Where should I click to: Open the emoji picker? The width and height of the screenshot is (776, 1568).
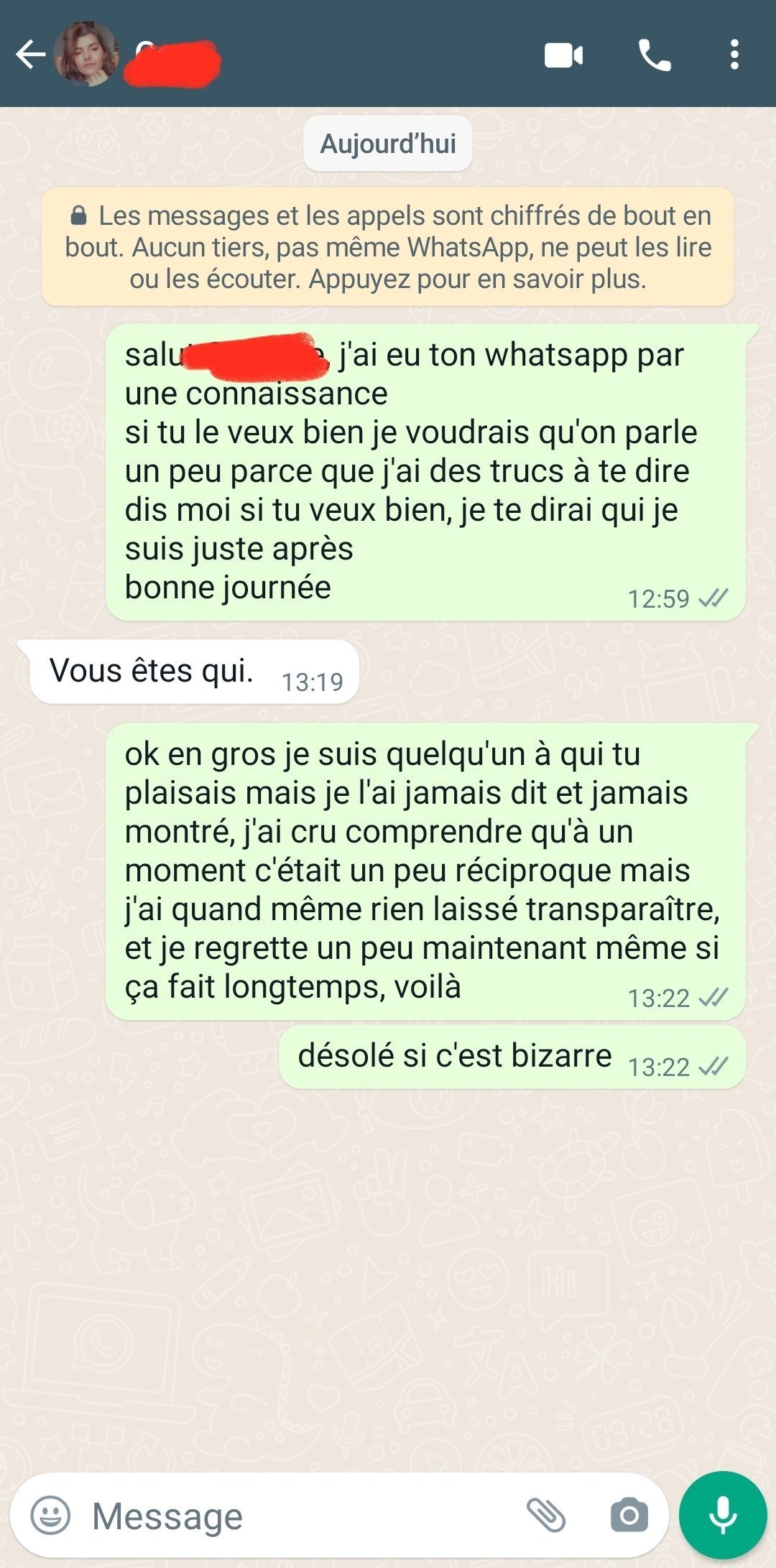(50, 1516)
